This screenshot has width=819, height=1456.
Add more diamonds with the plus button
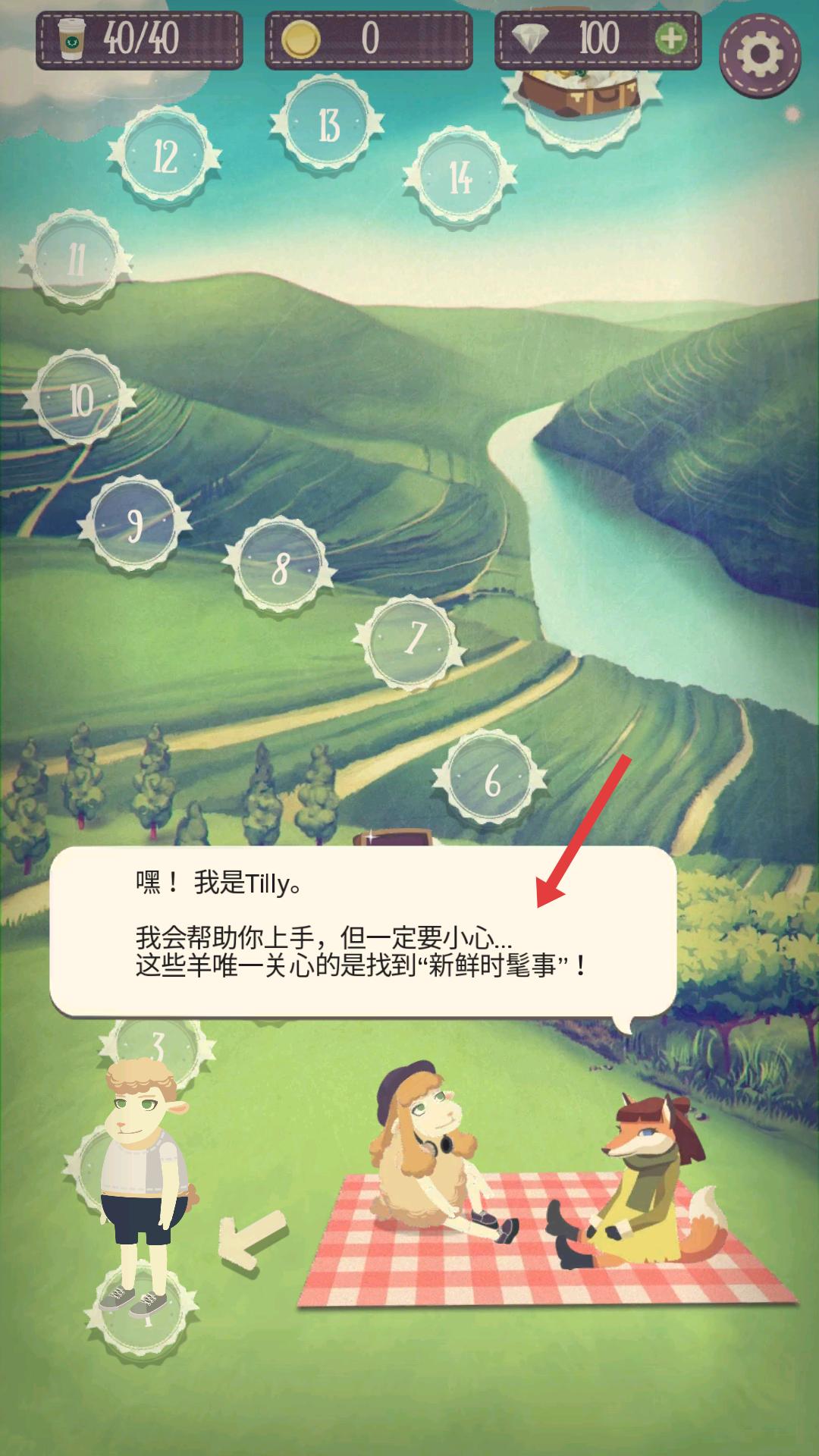pyautogui.click(x=670, y=38)
